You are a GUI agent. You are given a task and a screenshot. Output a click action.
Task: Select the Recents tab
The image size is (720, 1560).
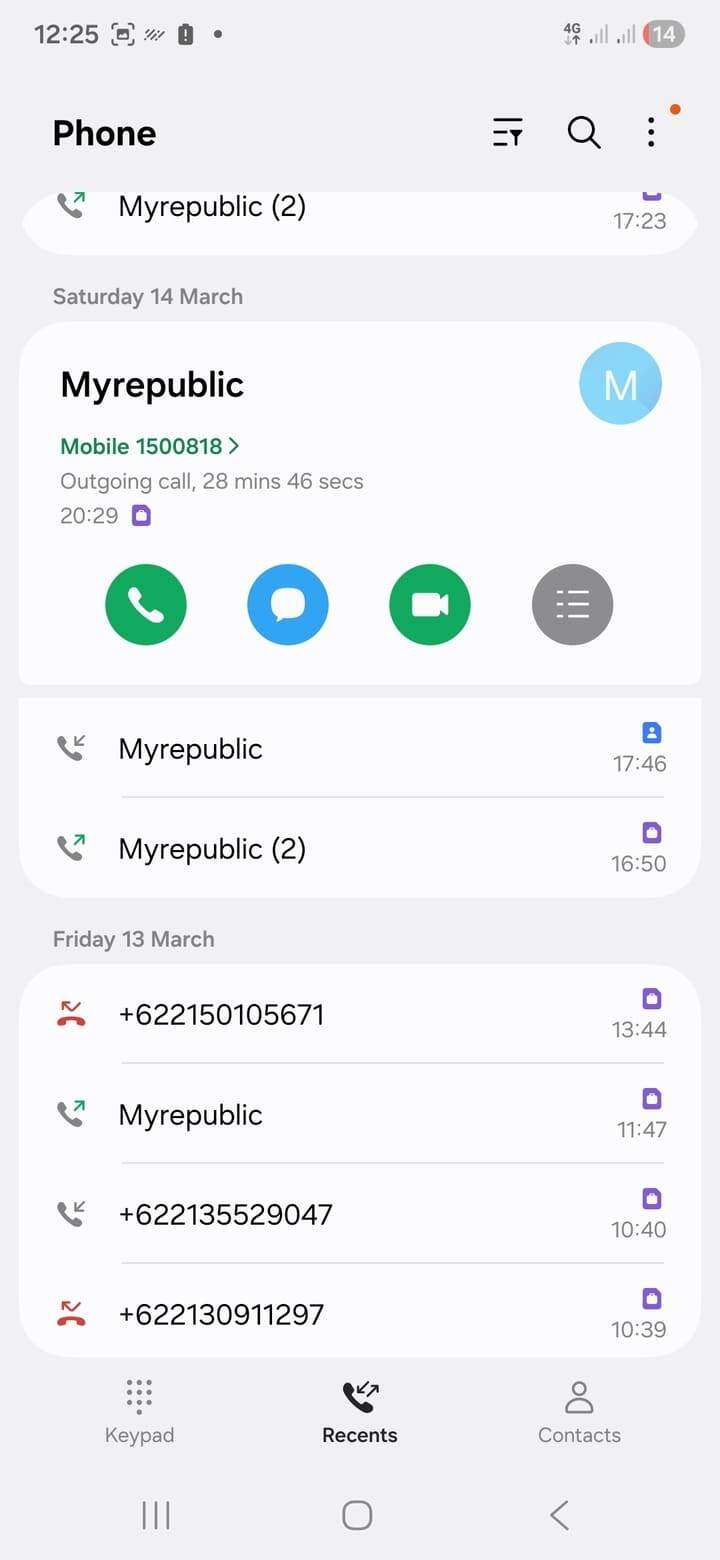tap(360, 1410)
